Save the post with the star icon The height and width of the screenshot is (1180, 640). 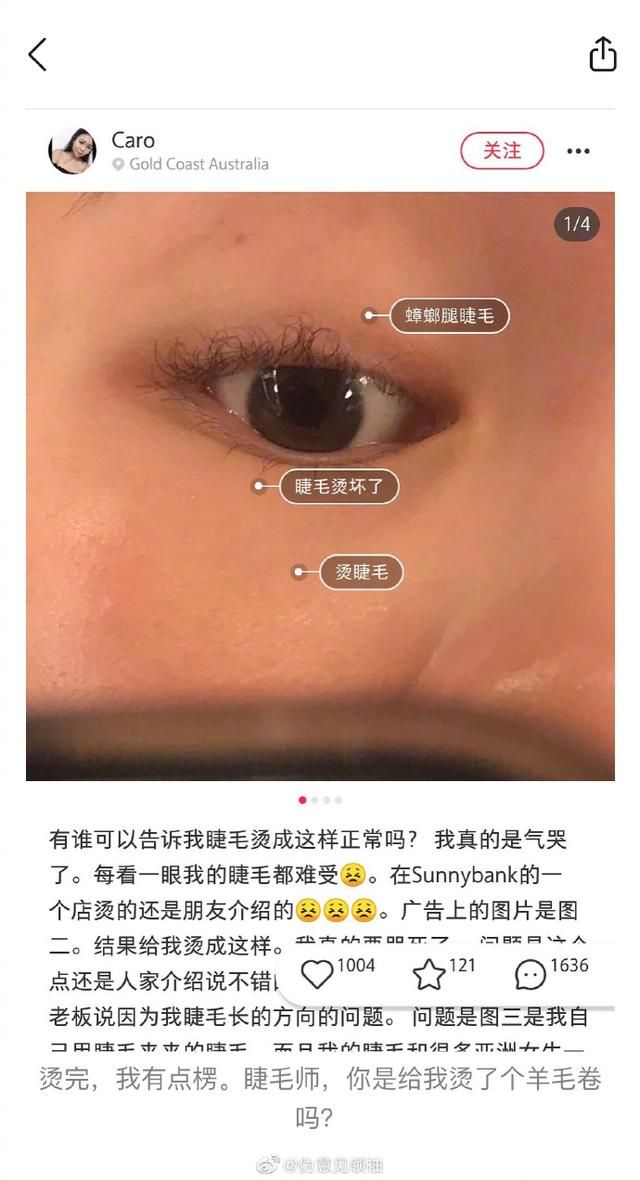pos(429,974)
